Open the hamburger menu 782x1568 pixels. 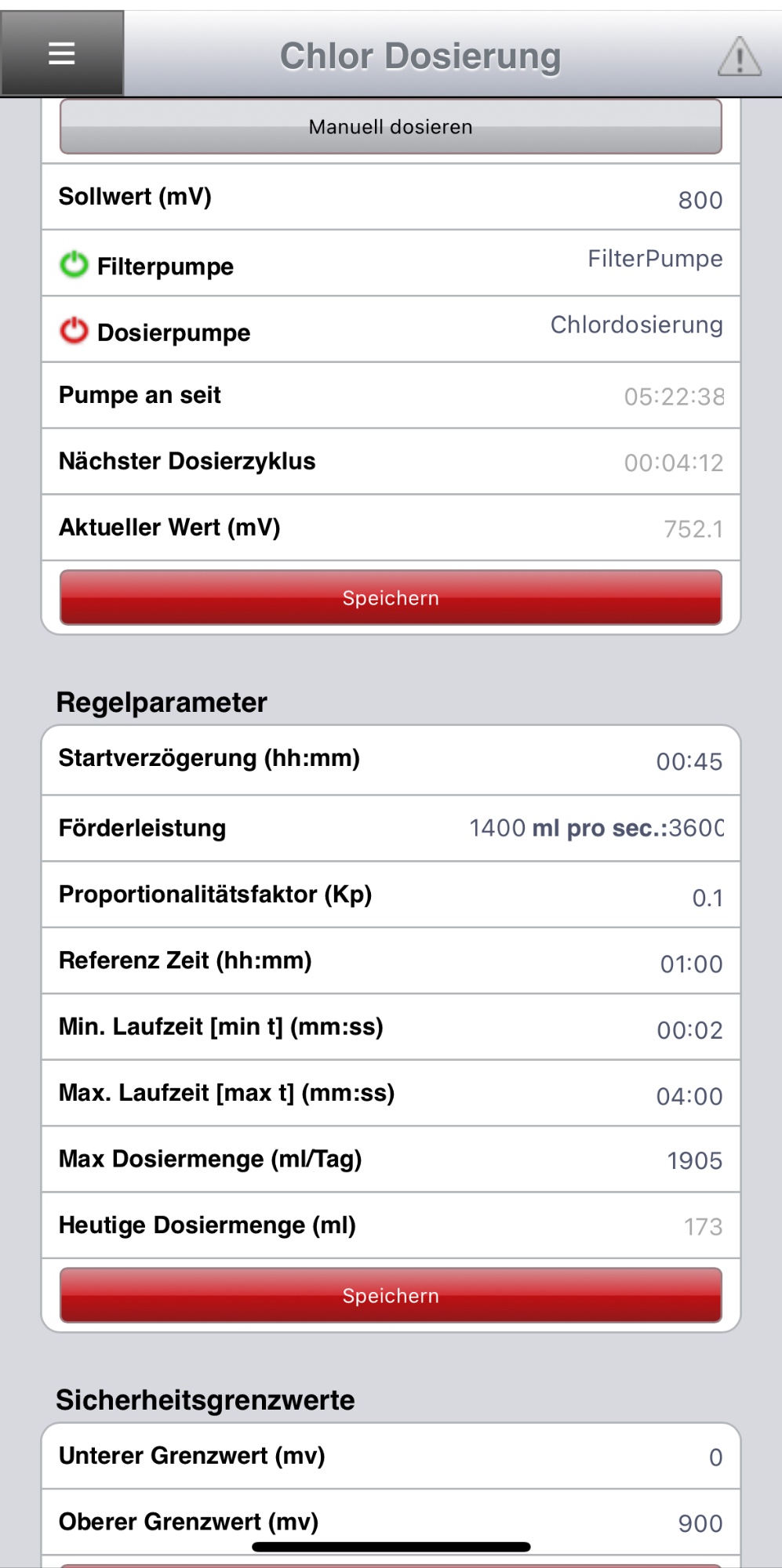point(62,53)
